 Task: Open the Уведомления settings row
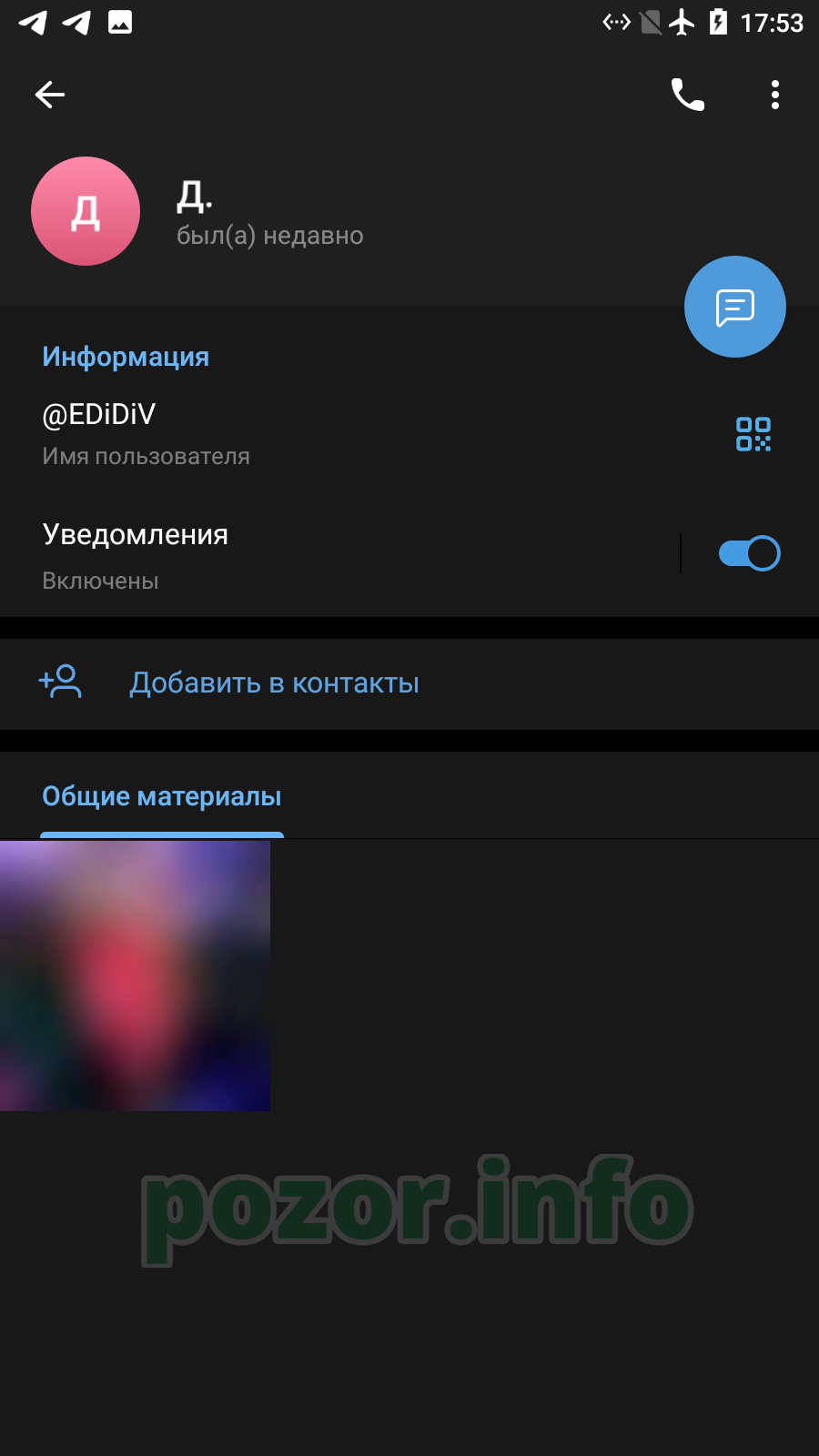point(339,554)
